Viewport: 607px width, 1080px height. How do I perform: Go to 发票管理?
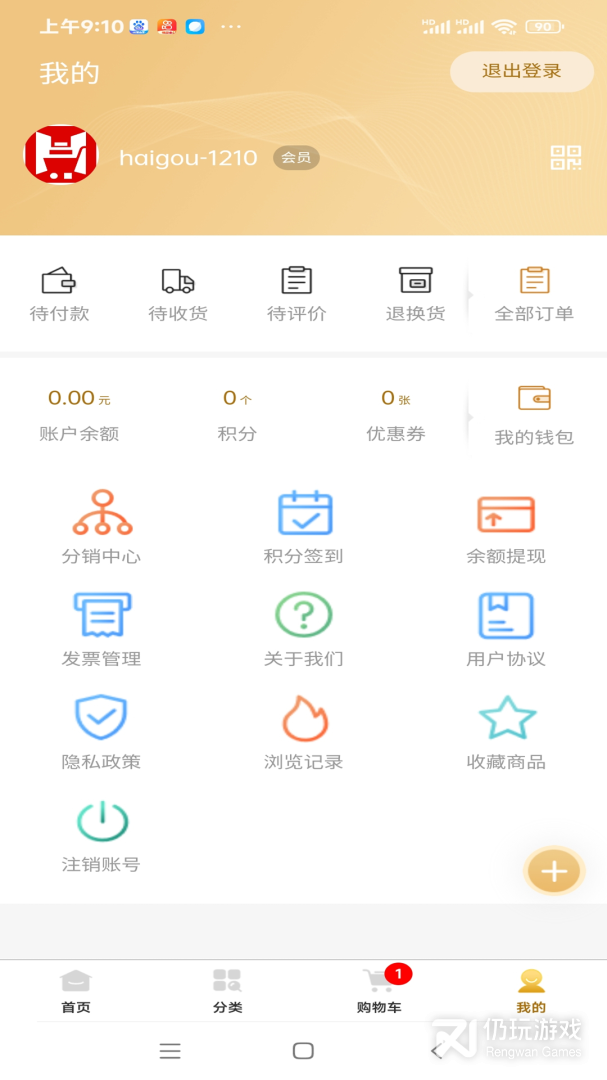pyautogui.click(x=101, y=630)
